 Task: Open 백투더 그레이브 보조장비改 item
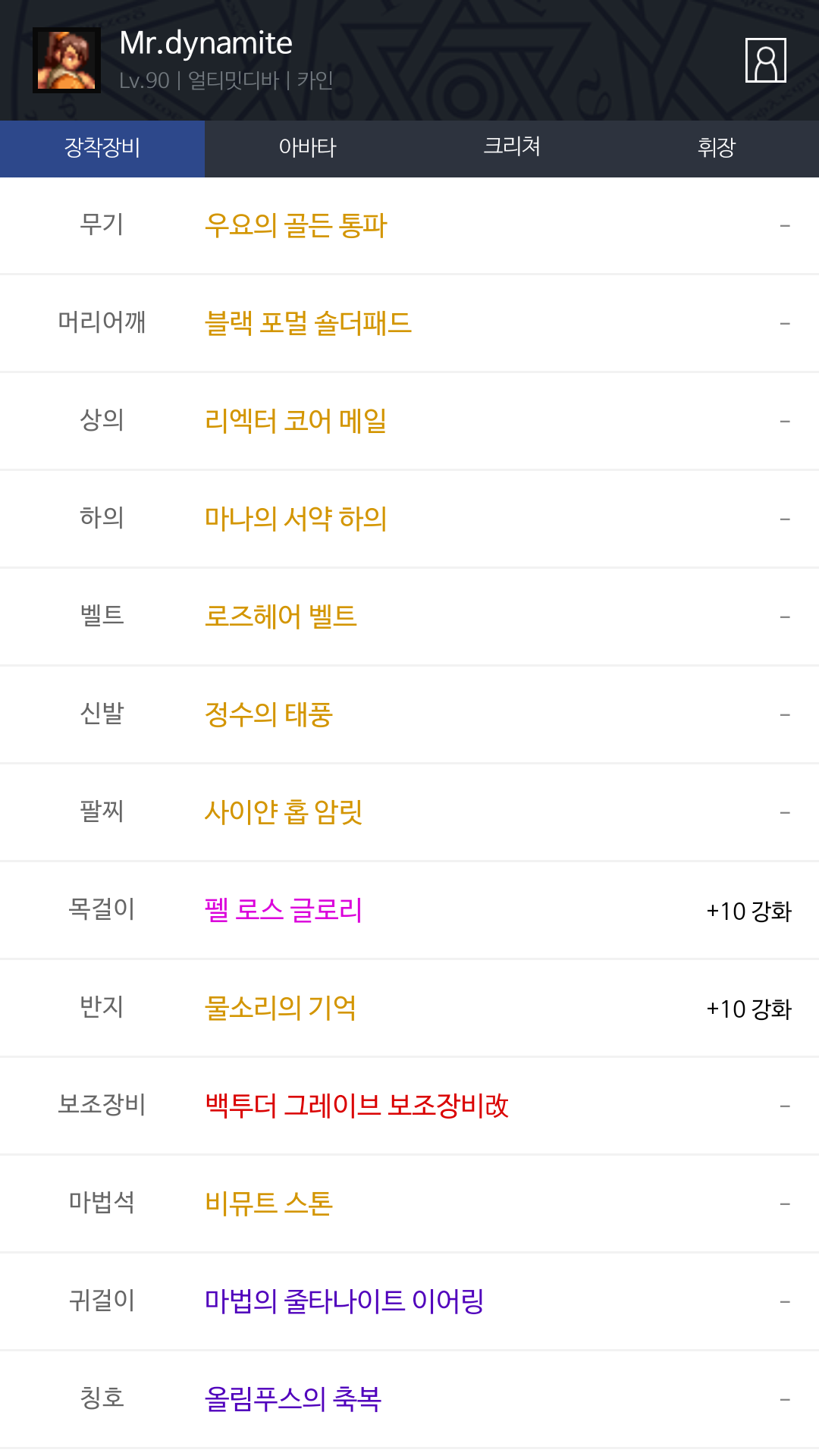356,1106
